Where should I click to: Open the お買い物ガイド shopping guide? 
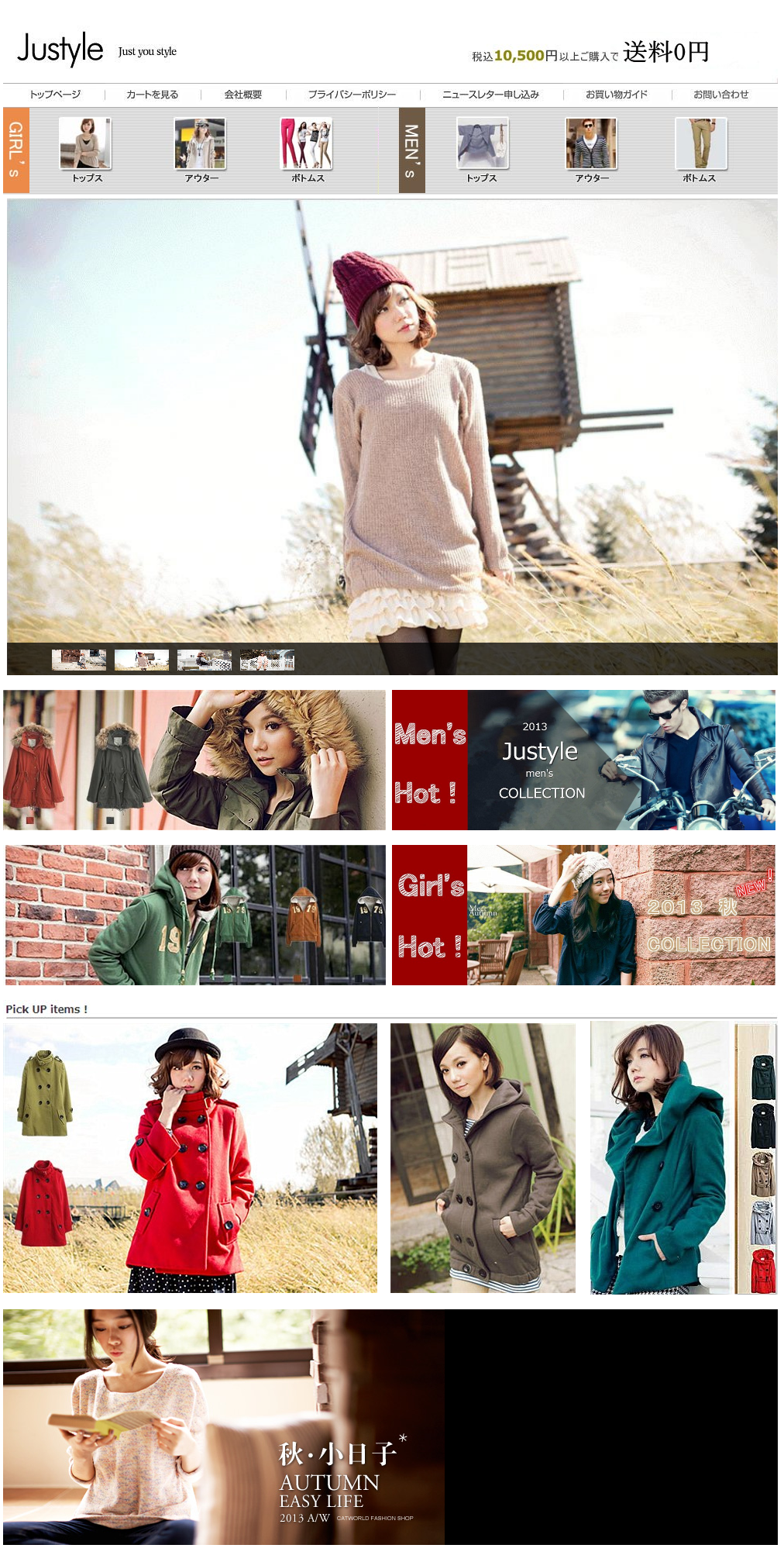tap(616, 95)
